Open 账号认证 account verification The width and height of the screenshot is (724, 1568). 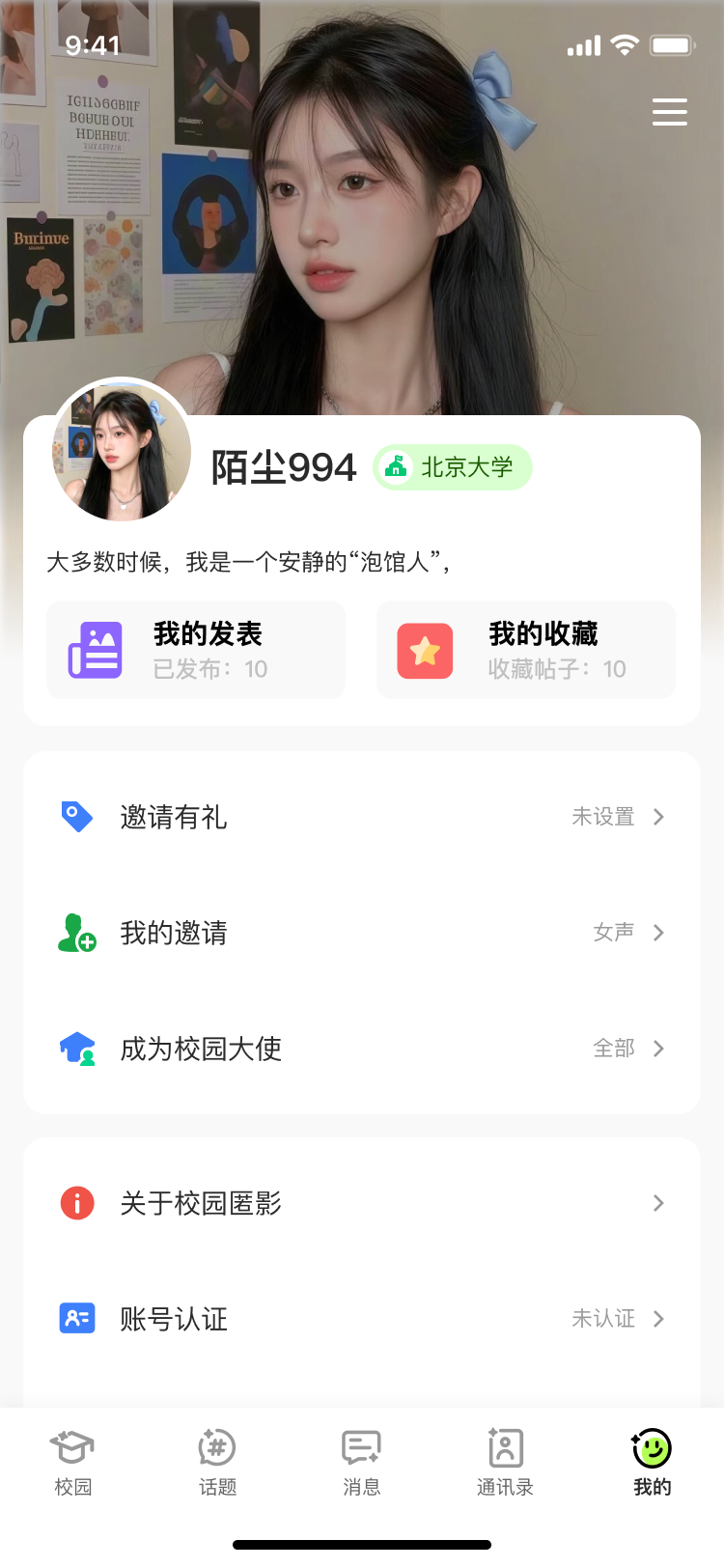point(362,1319)
